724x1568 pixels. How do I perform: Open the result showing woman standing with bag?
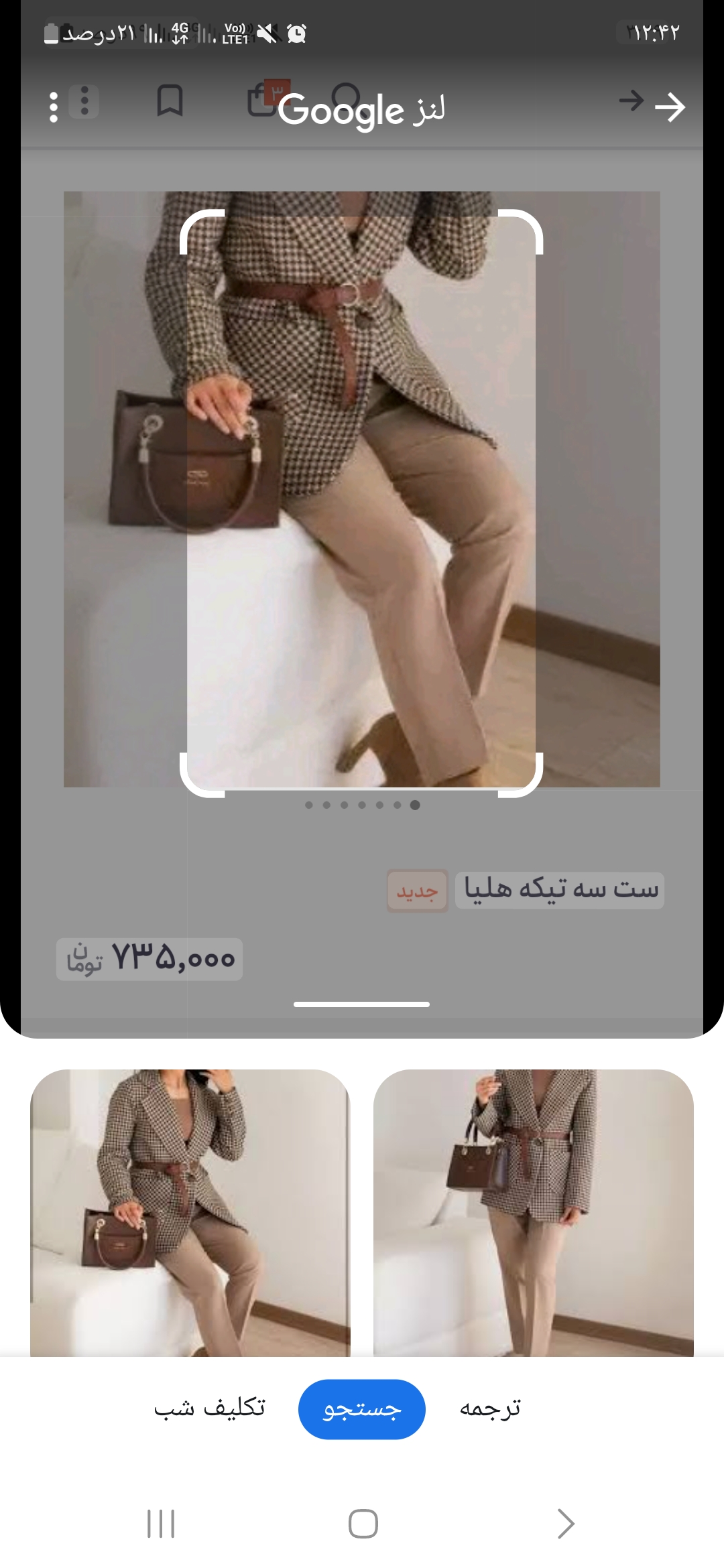click(x=533, y=1213)
